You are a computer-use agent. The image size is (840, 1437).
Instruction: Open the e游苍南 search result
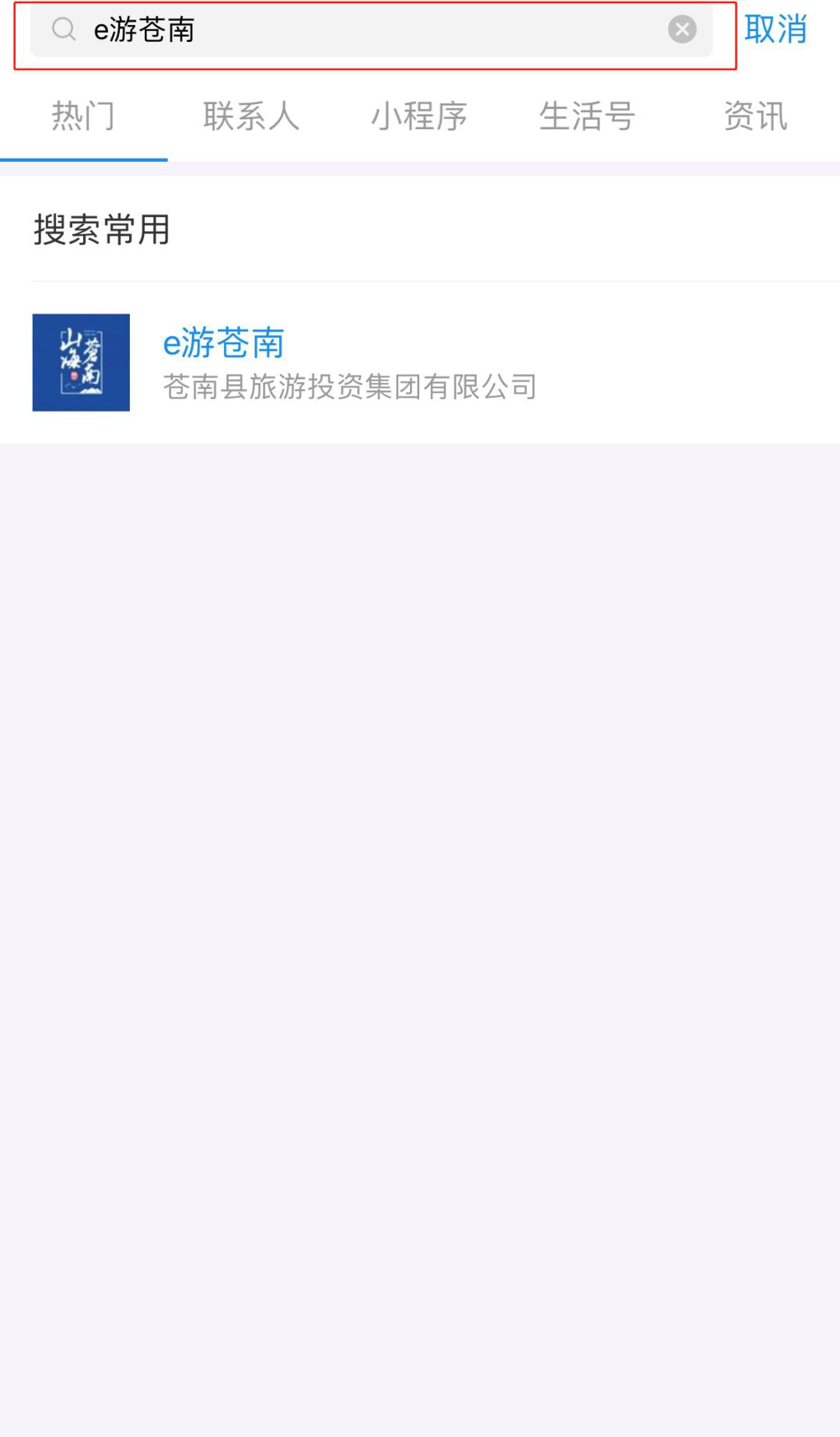click(x=350, y=363)
